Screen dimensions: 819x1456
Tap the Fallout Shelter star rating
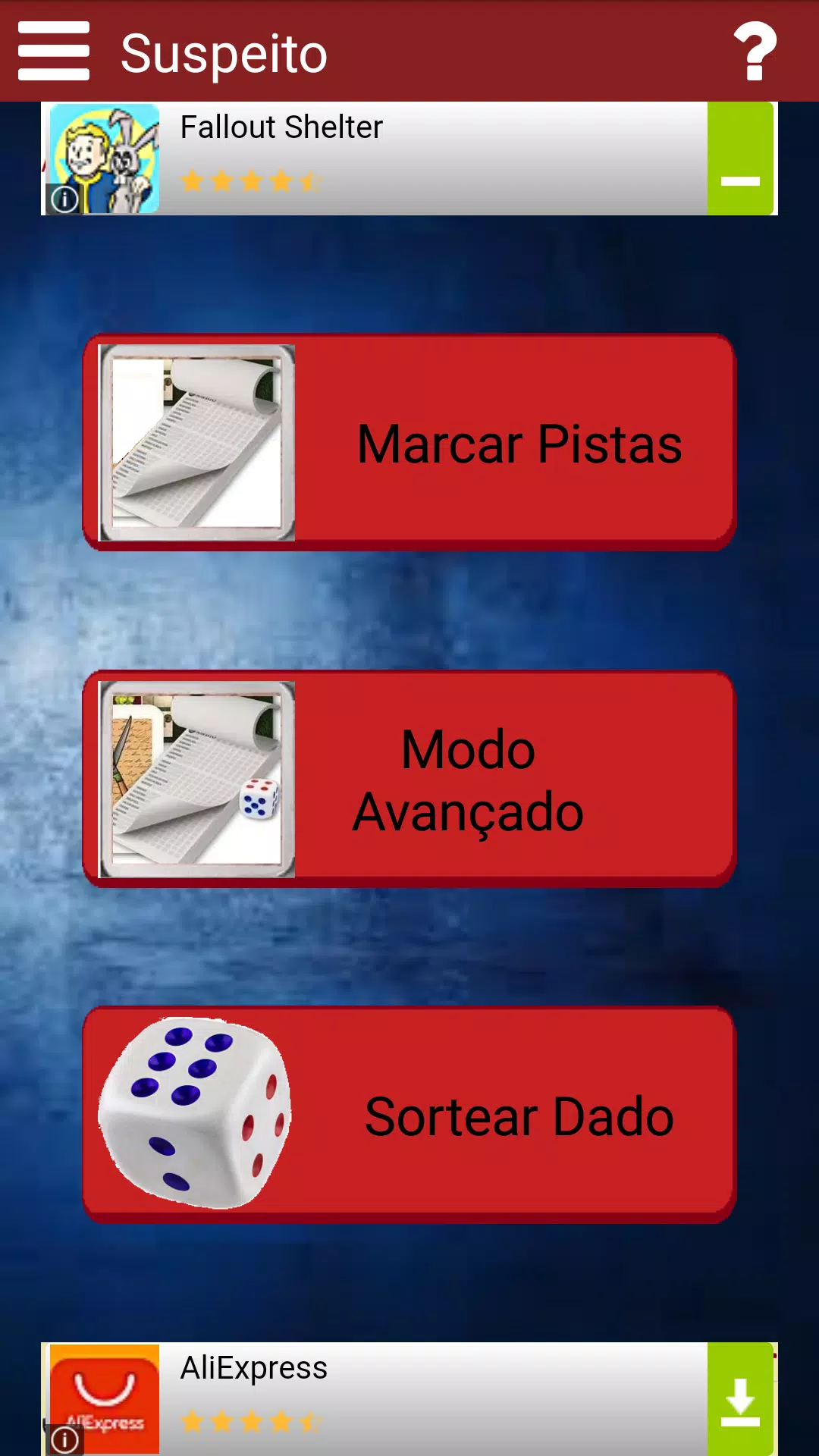tap(250, 180)
